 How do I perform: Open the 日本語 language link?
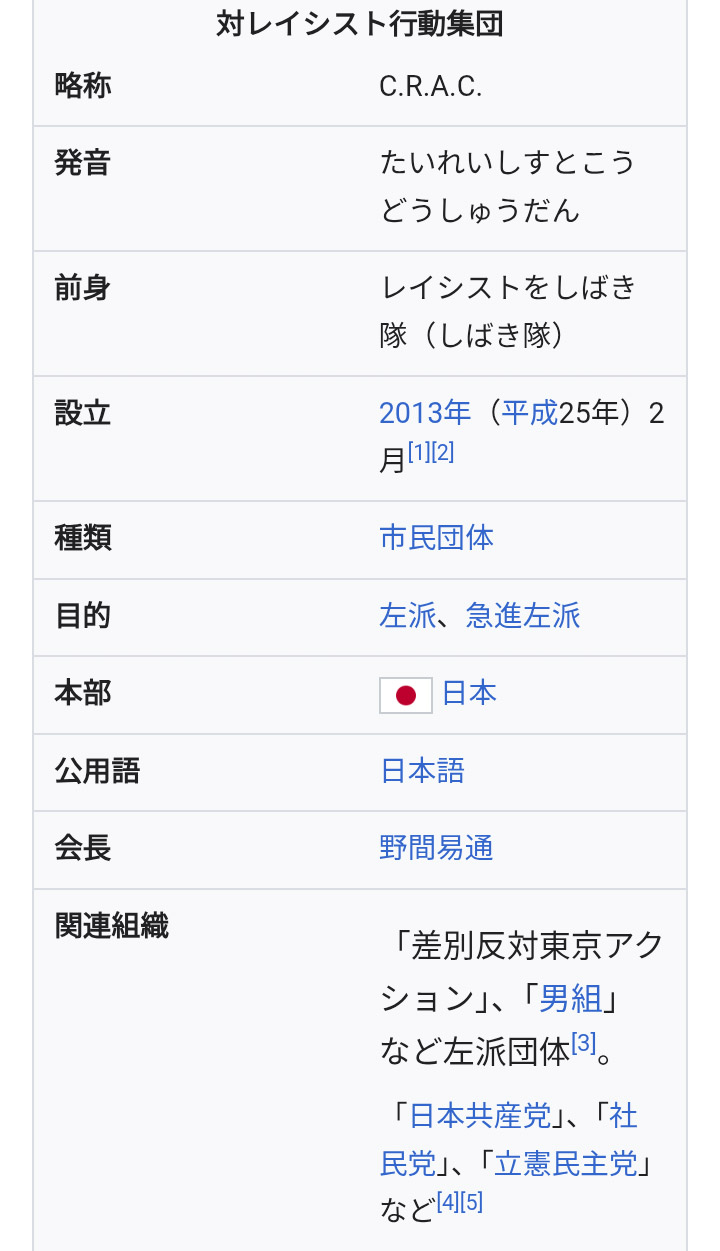[422, 771]
